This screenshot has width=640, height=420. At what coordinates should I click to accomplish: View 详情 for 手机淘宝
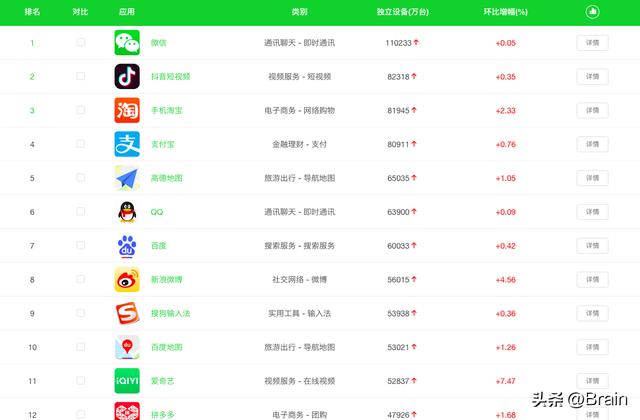point(592,111)
